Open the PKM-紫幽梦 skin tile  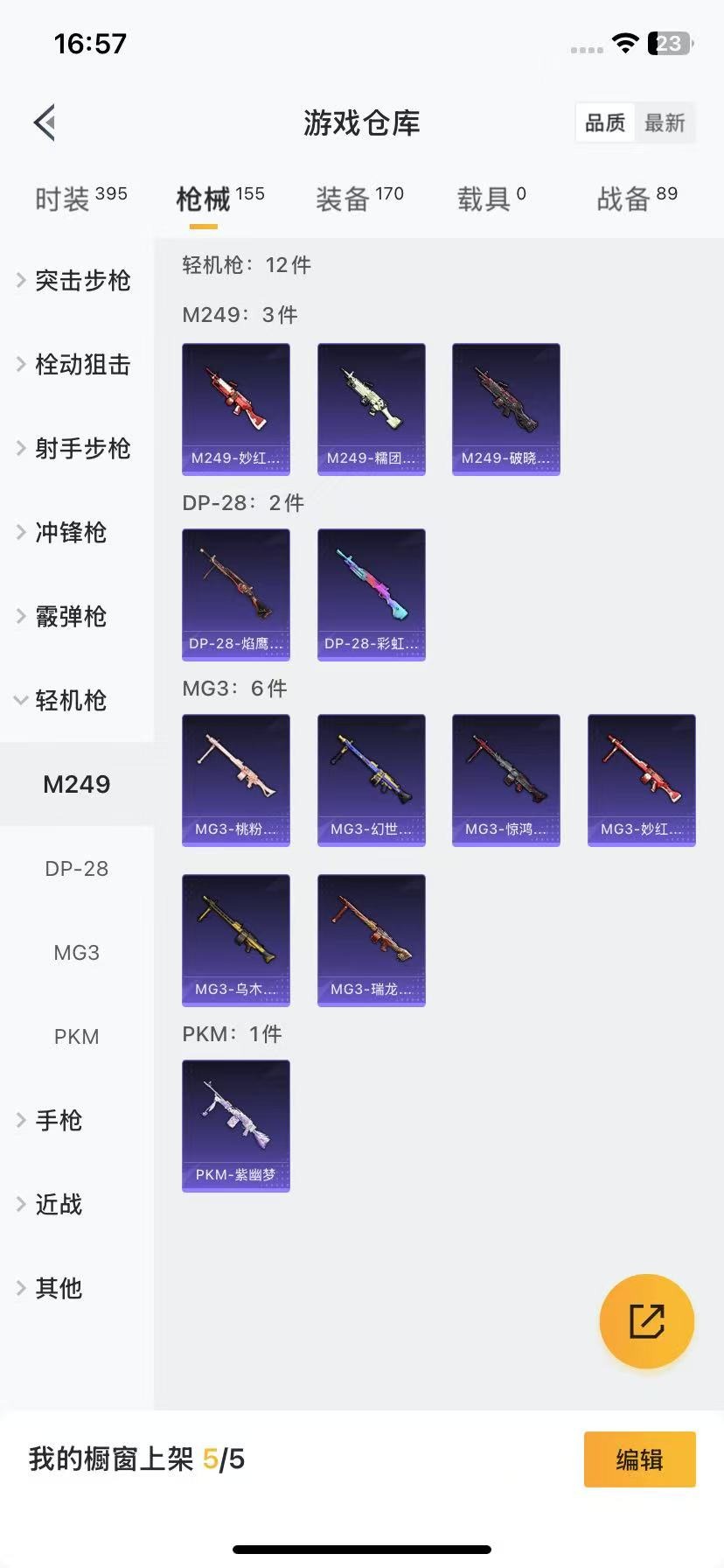click(x=236, y=1125)
